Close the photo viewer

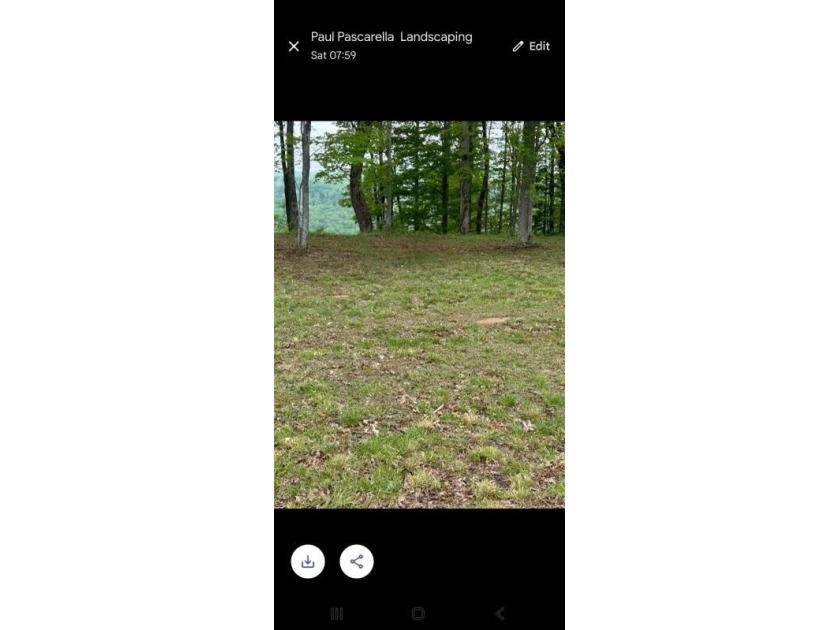point(294,46)
